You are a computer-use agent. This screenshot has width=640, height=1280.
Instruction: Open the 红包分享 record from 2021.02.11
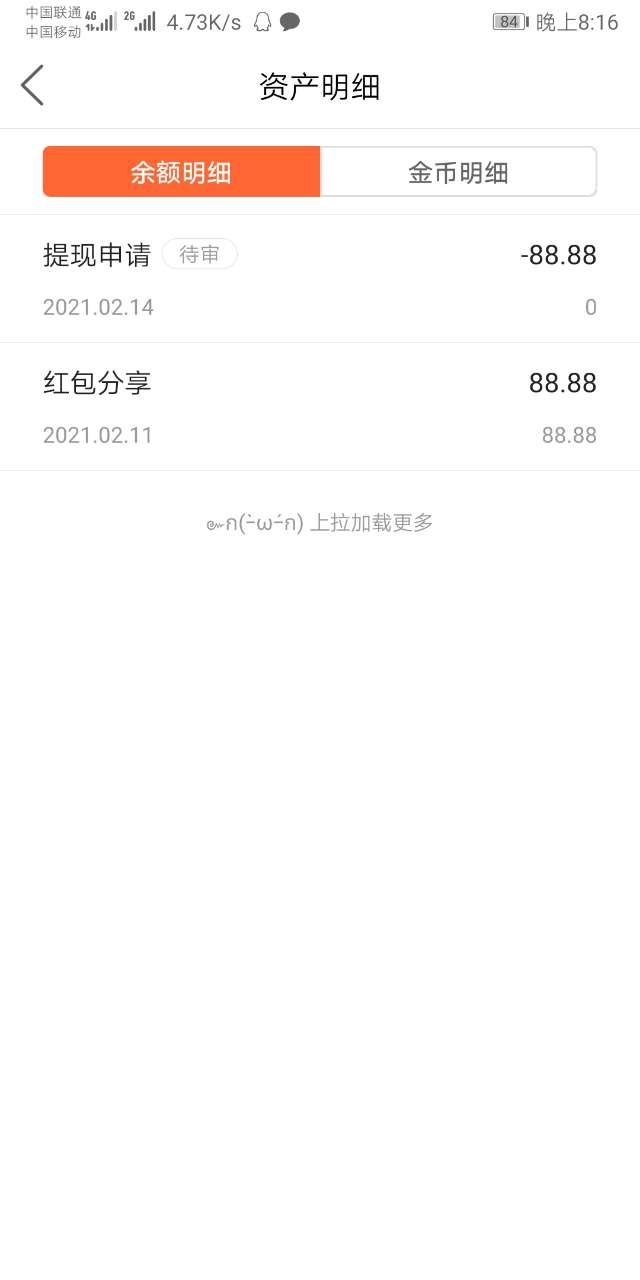click(x=320, y=407)
